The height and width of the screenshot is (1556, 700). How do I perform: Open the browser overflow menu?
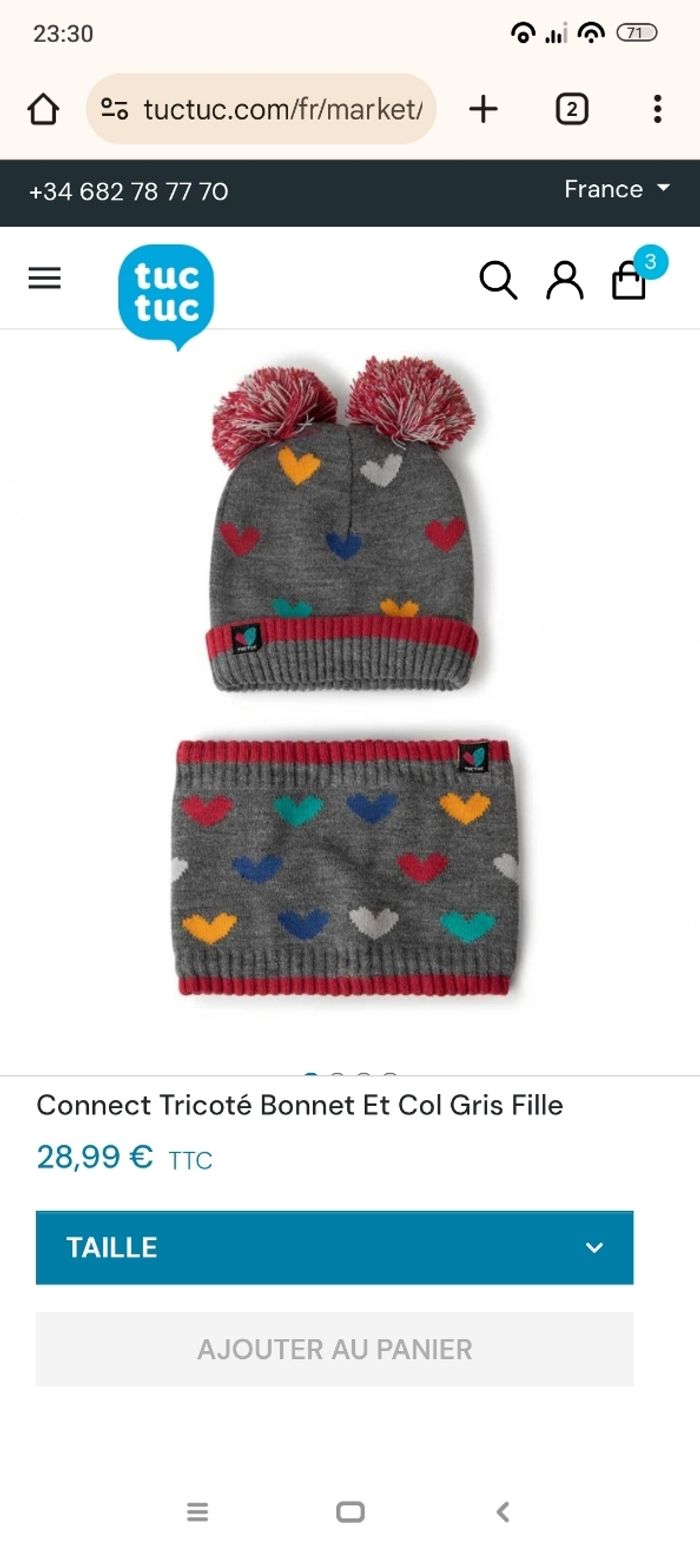pyautogui.click(x=657, y=109)
